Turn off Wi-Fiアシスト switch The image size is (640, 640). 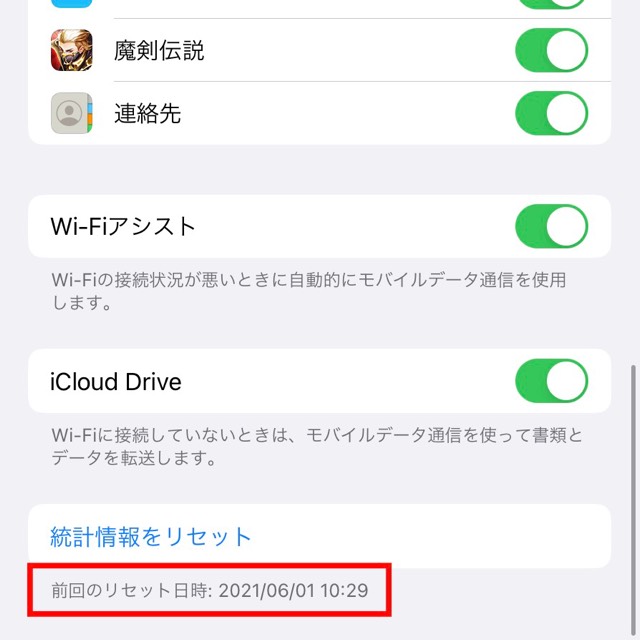551,226
